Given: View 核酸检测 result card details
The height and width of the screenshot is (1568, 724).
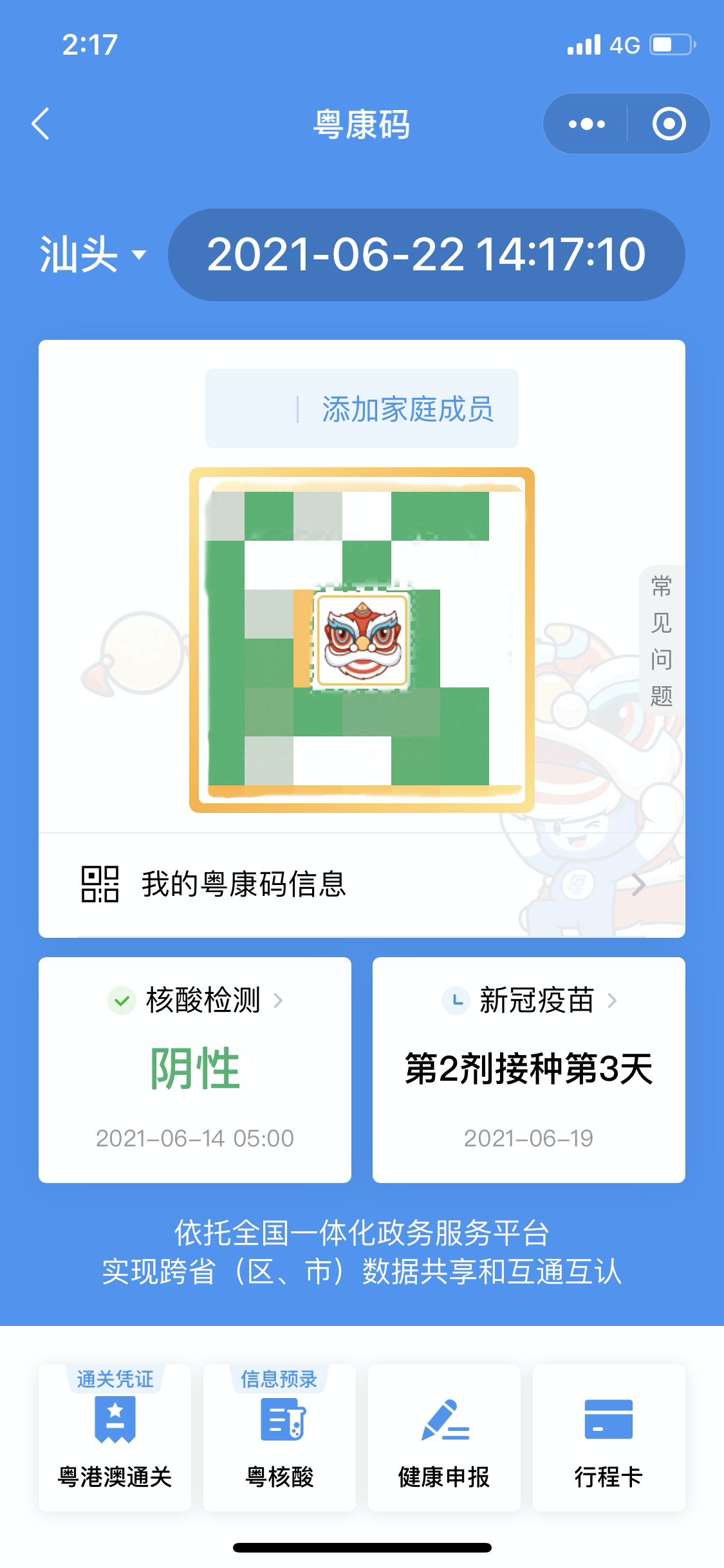Looking at the screenshot, I should 195,1069.
